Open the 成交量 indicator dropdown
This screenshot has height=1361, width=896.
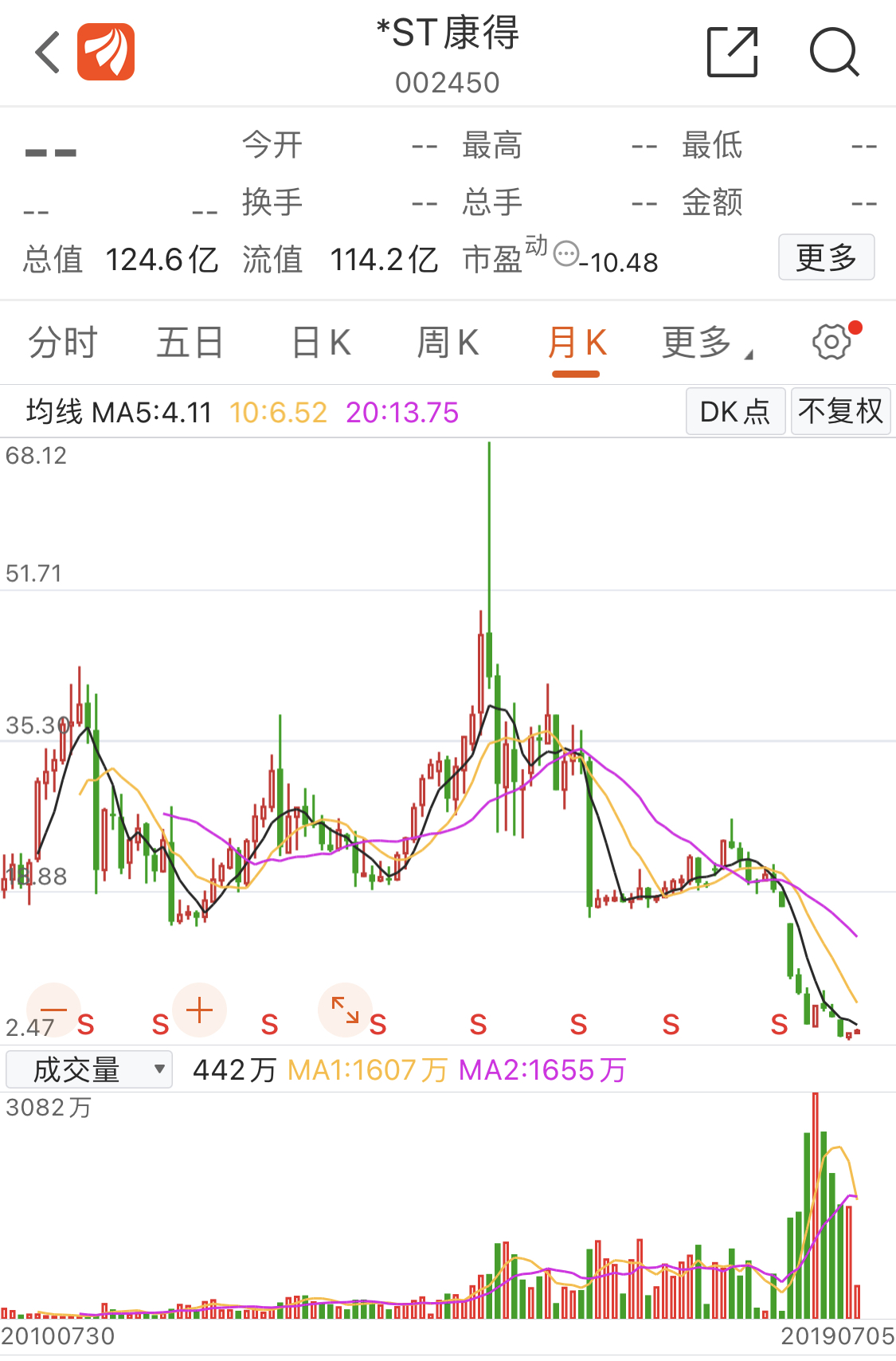pos(88,1069)
